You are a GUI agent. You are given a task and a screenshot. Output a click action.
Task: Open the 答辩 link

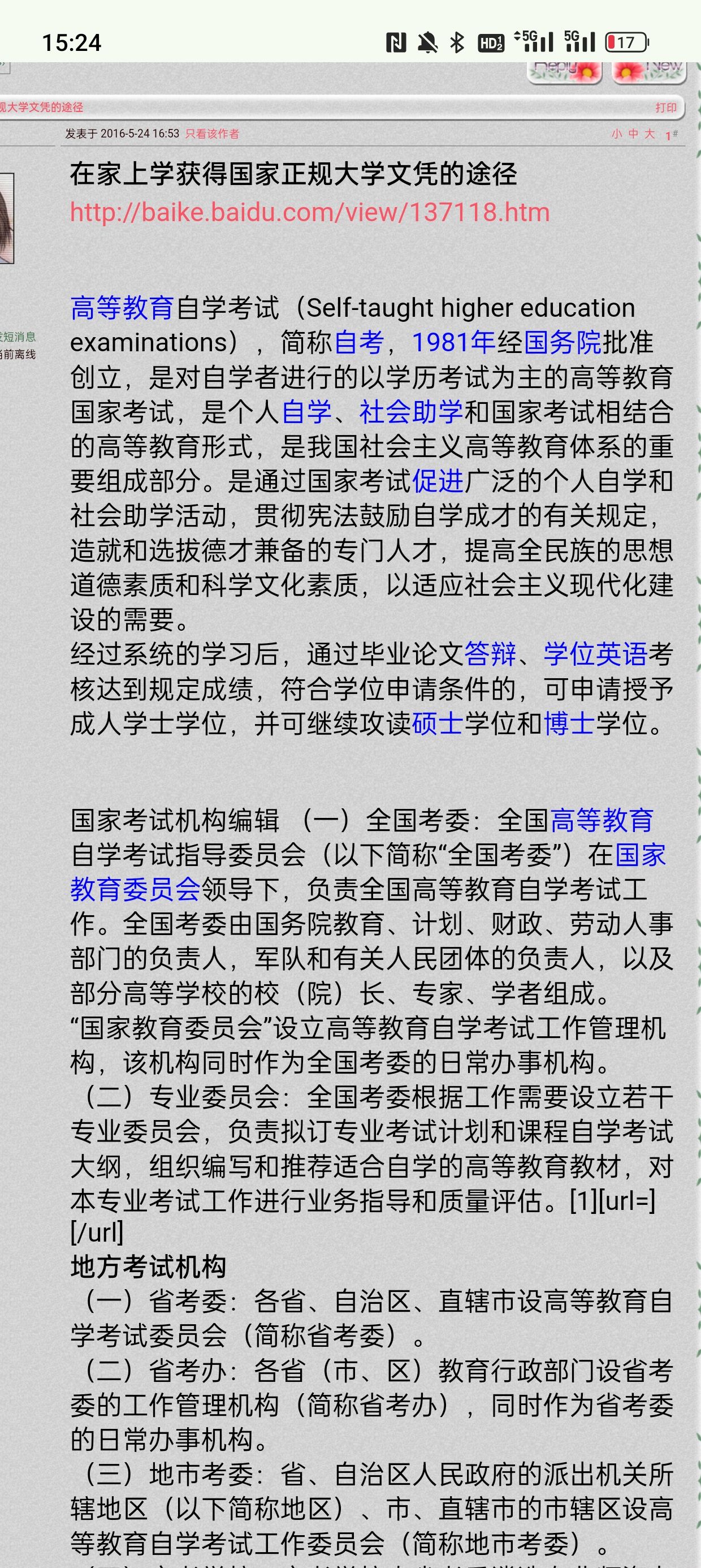coord(491,654)
